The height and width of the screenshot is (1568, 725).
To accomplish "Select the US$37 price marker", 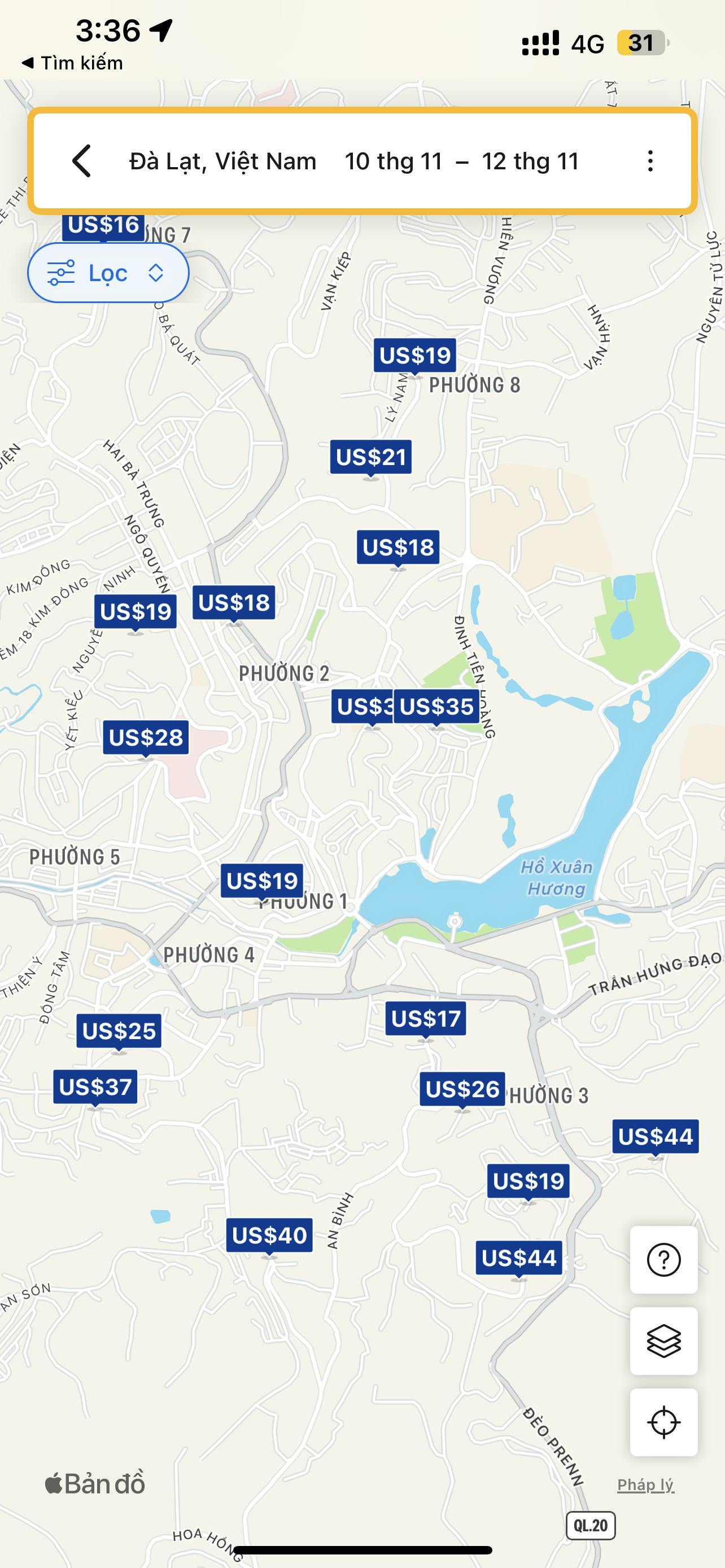I will pos(95,1087).
